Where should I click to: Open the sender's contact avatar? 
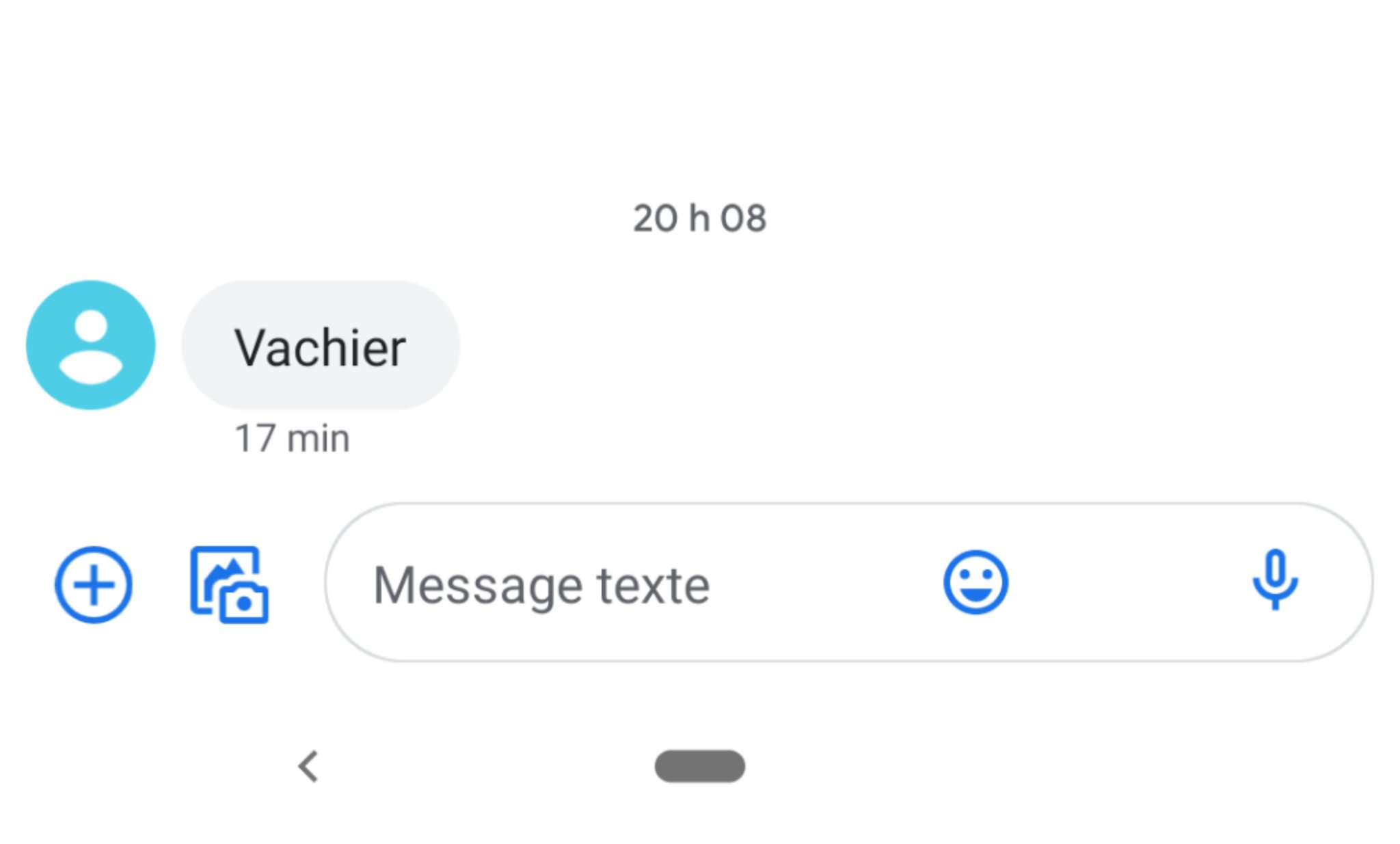pyautogui.click(x=91, y=345)
